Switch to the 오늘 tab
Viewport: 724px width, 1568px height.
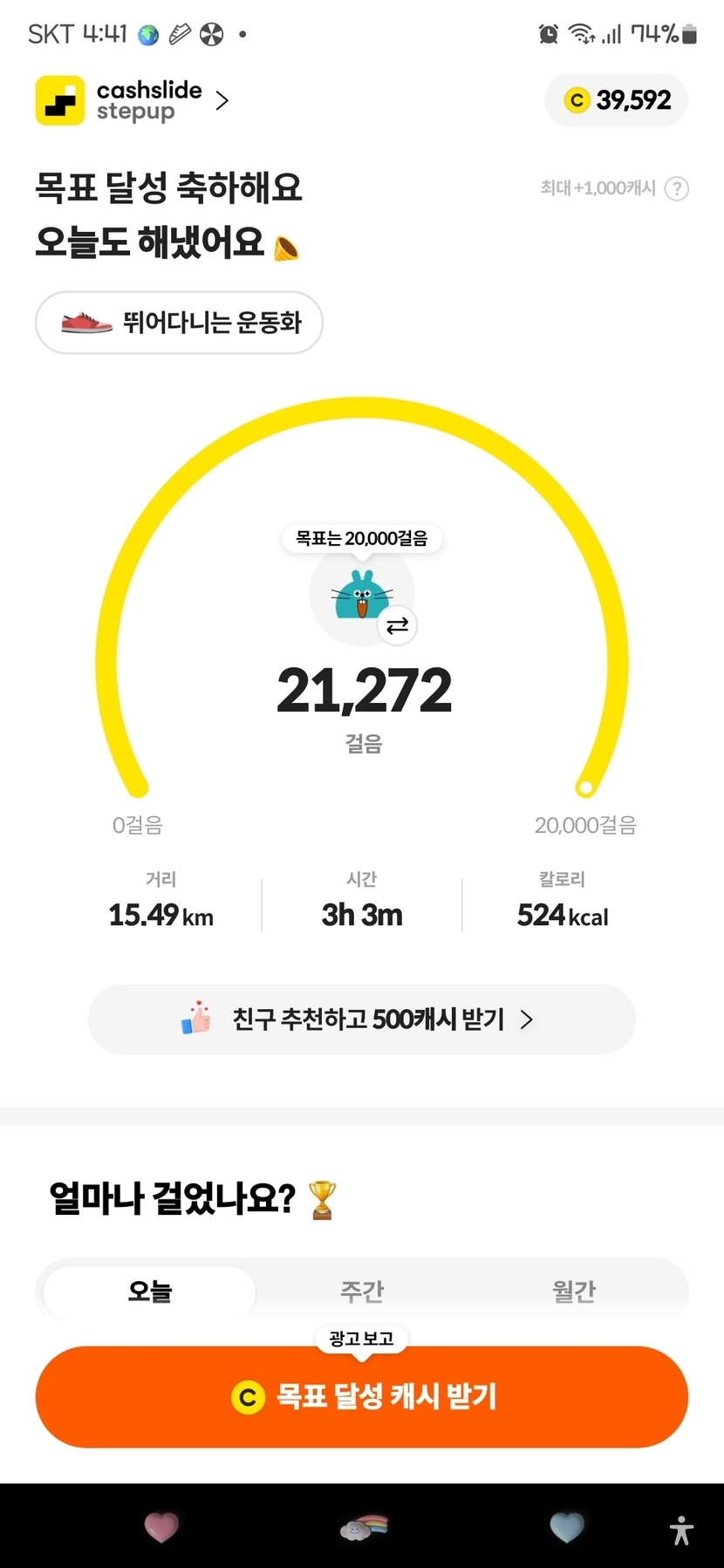point(150,1291)
